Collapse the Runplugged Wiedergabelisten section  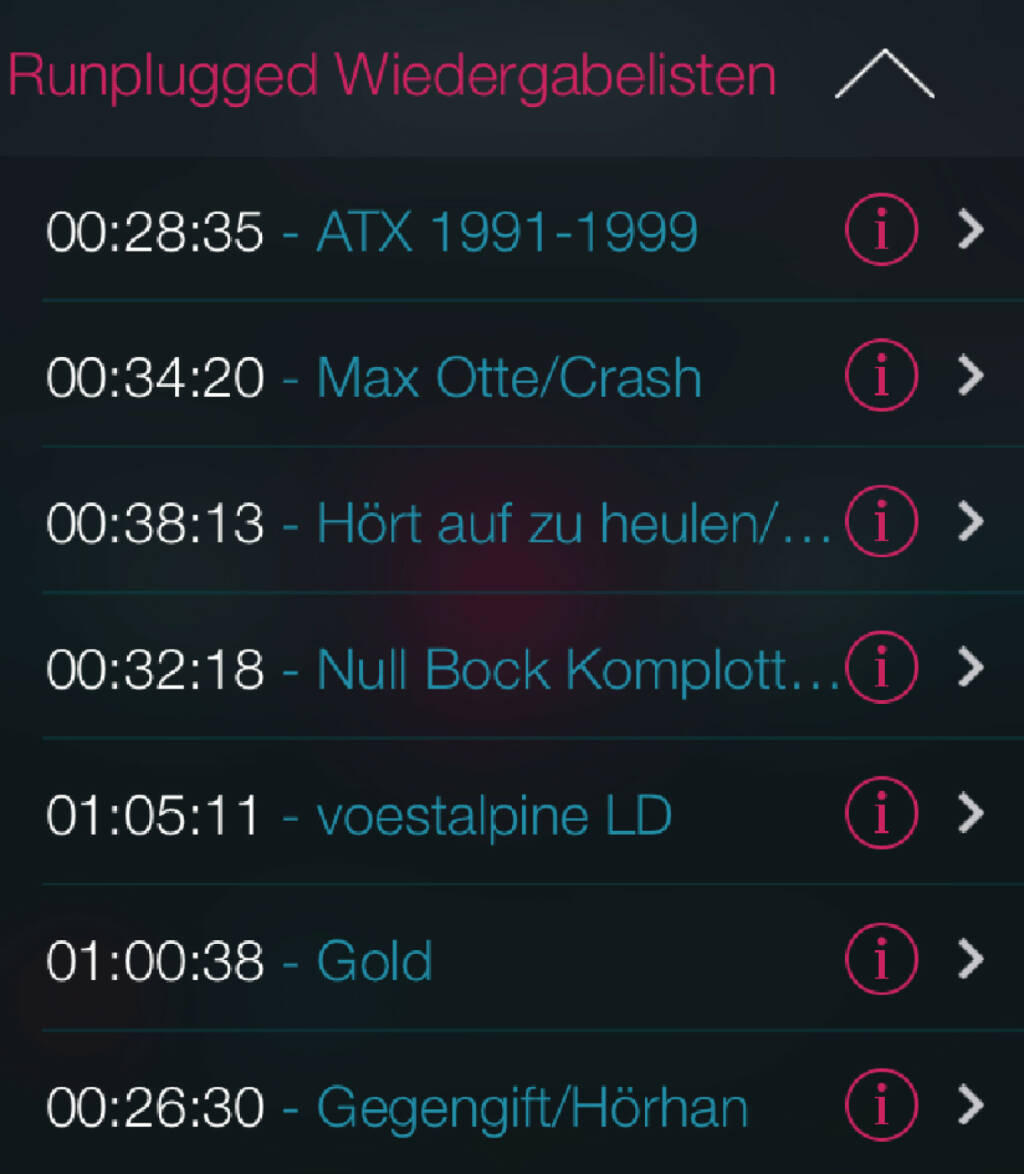coord(884,77)
